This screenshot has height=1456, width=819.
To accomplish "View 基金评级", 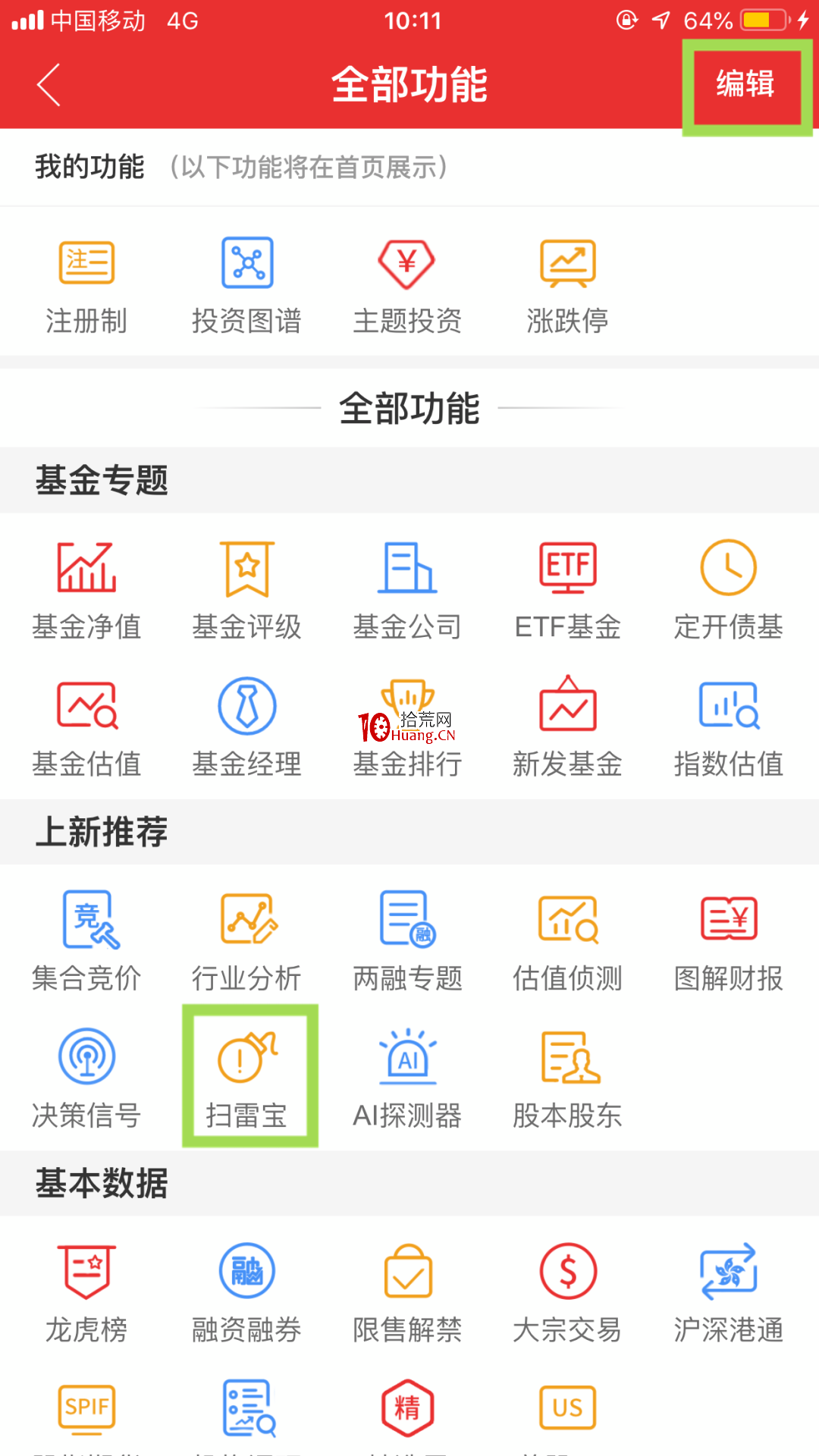I will point(246,591).
